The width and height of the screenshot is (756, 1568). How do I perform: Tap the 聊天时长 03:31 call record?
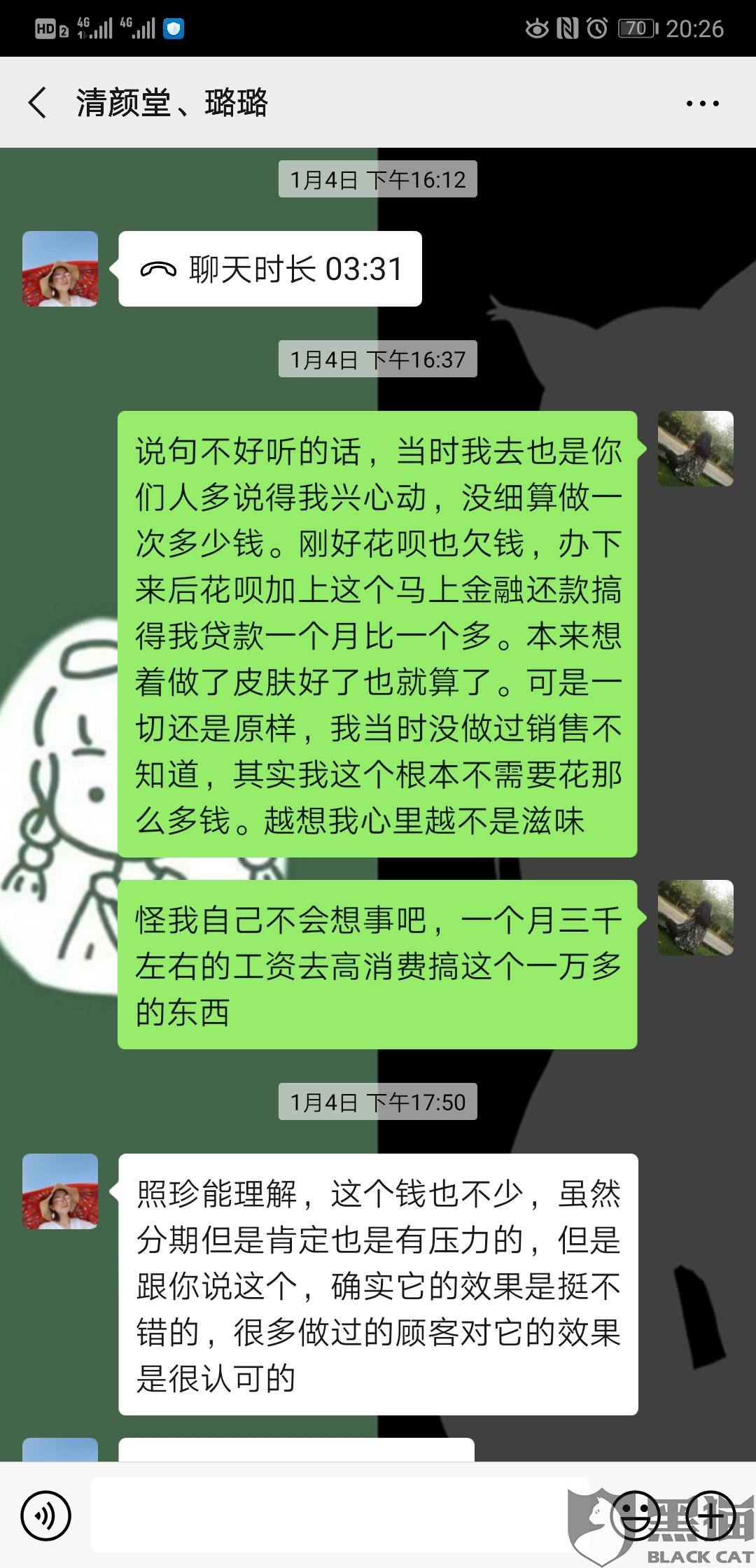[x=270, y=269]
